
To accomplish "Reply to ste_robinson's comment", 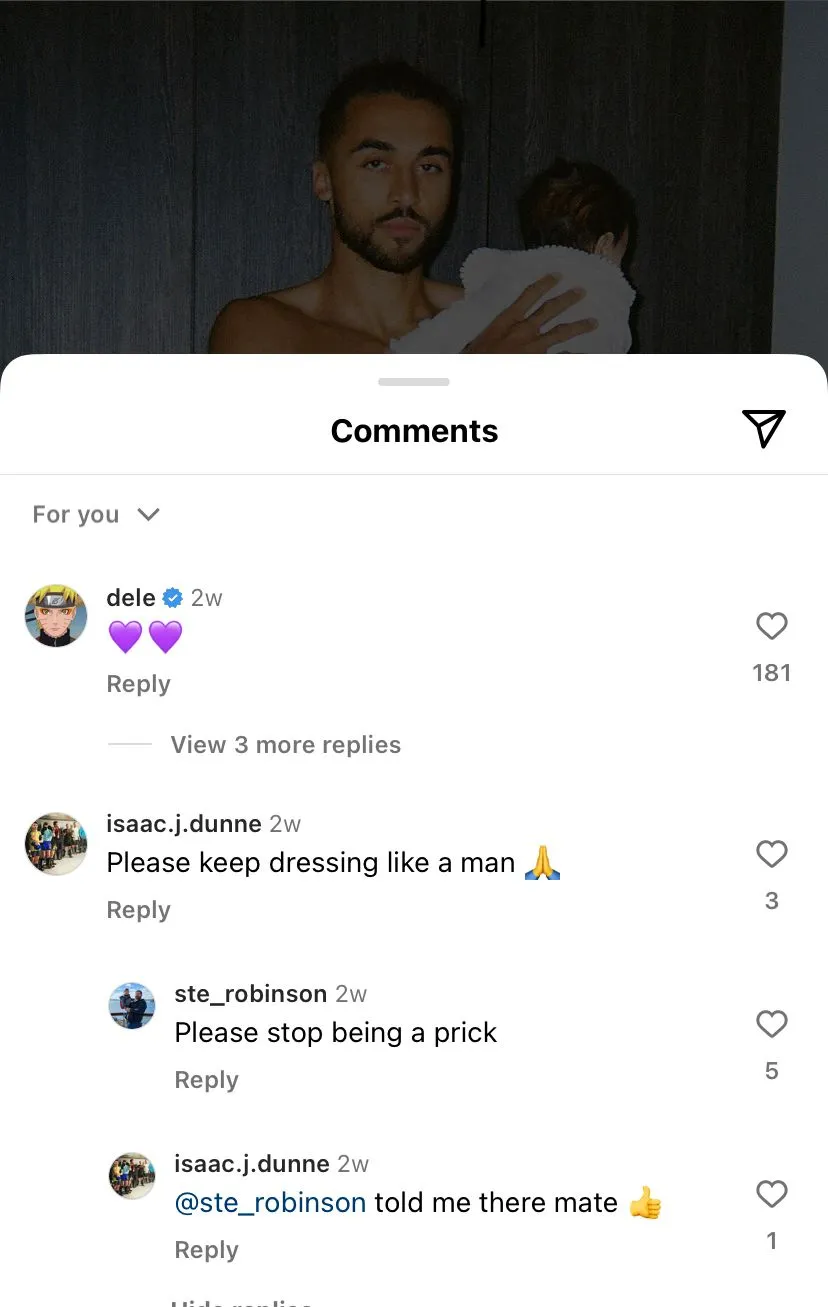I will pyautogui.click(x=206, y=1080).
